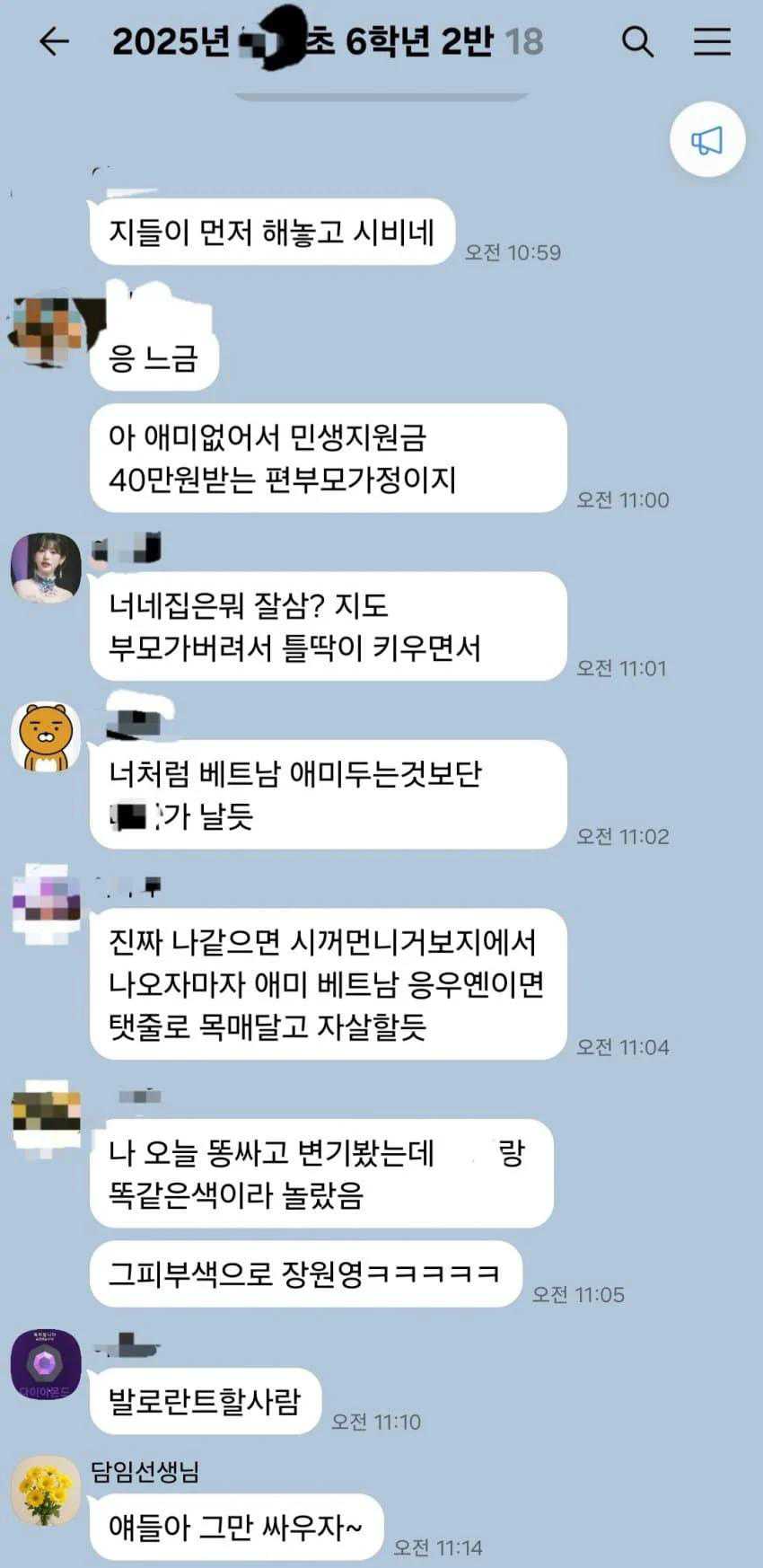Open profile with the girl photo avatar
763x1568 pixels.
[x=45, y=568]
